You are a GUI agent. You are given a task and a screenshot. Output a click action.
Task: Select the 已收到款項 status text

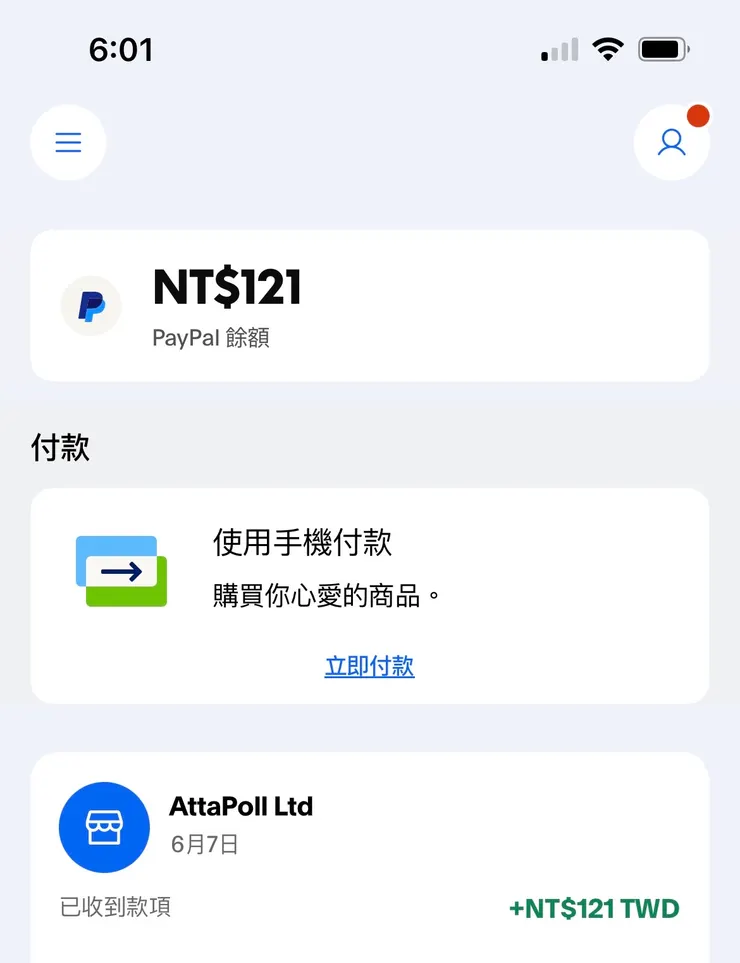pos(115,907)
